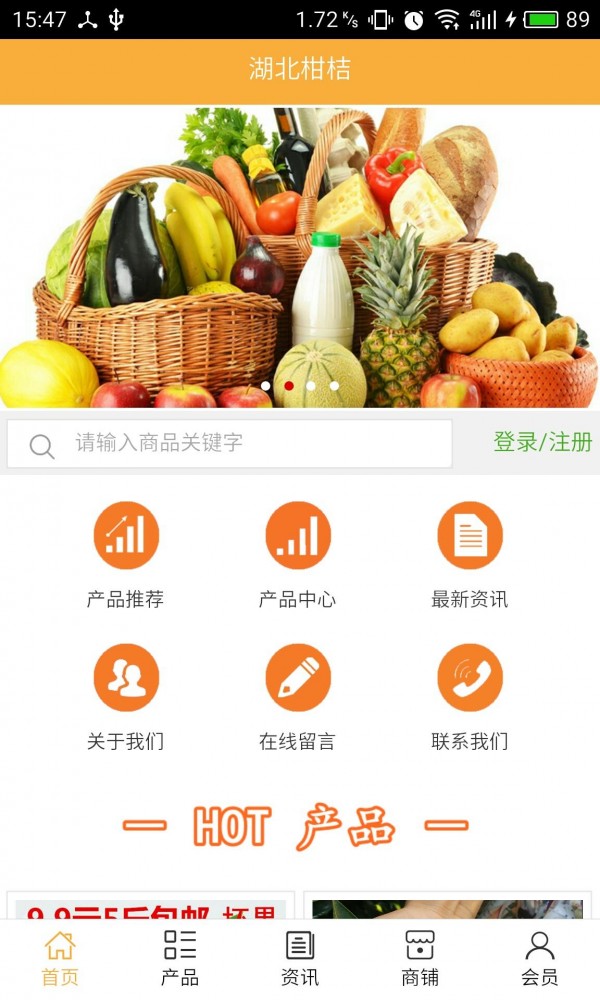Image resolution: width=600 pixels, height=1000 pixels.
Task: Switch to the 资讯 tab
Action: pos(300,958)
